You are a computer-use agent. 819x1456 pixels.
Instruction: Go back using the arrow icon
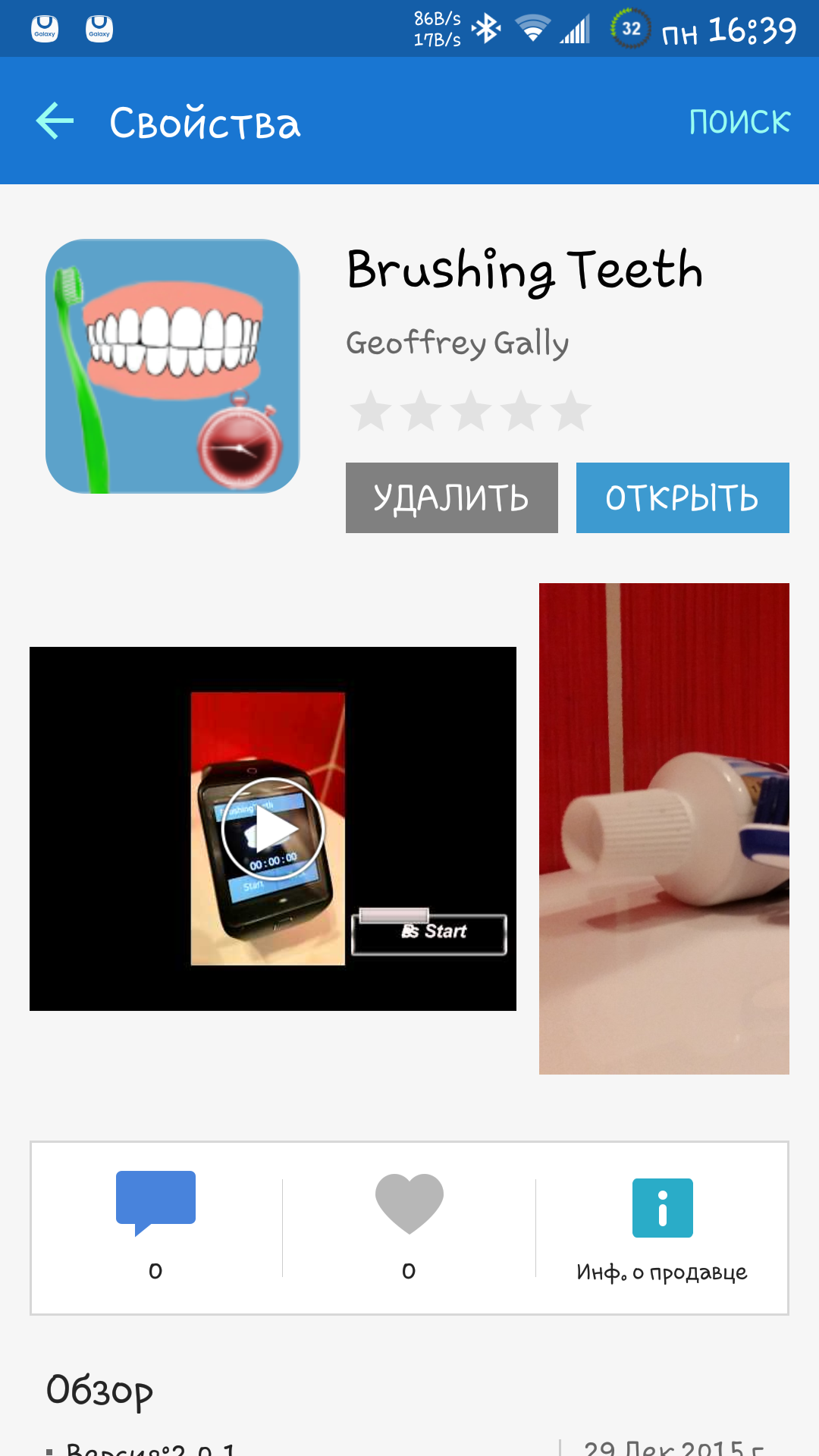(55, 121)
